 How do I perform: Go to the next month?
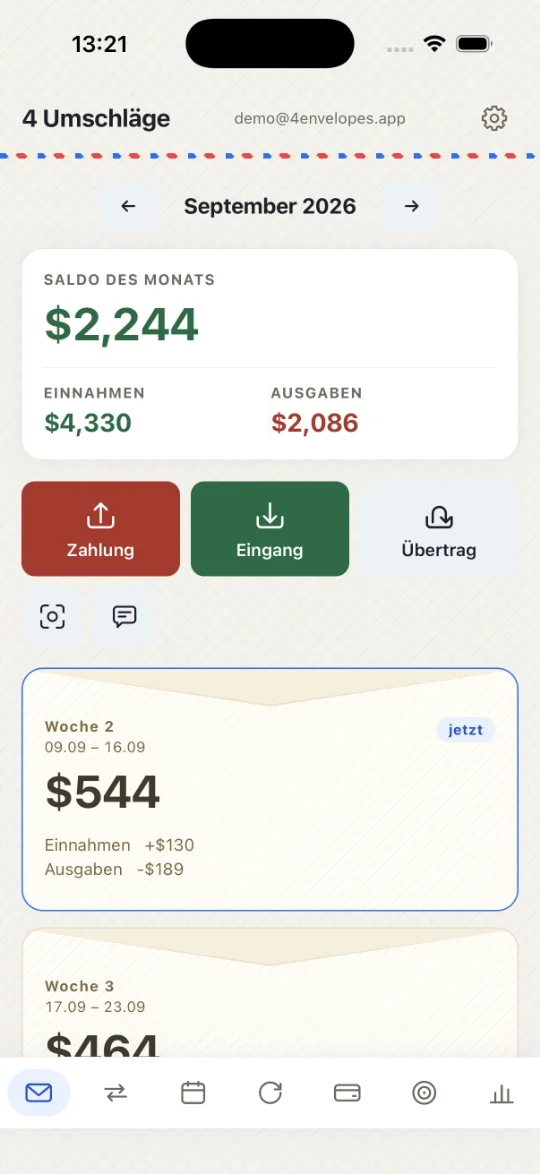411,206
